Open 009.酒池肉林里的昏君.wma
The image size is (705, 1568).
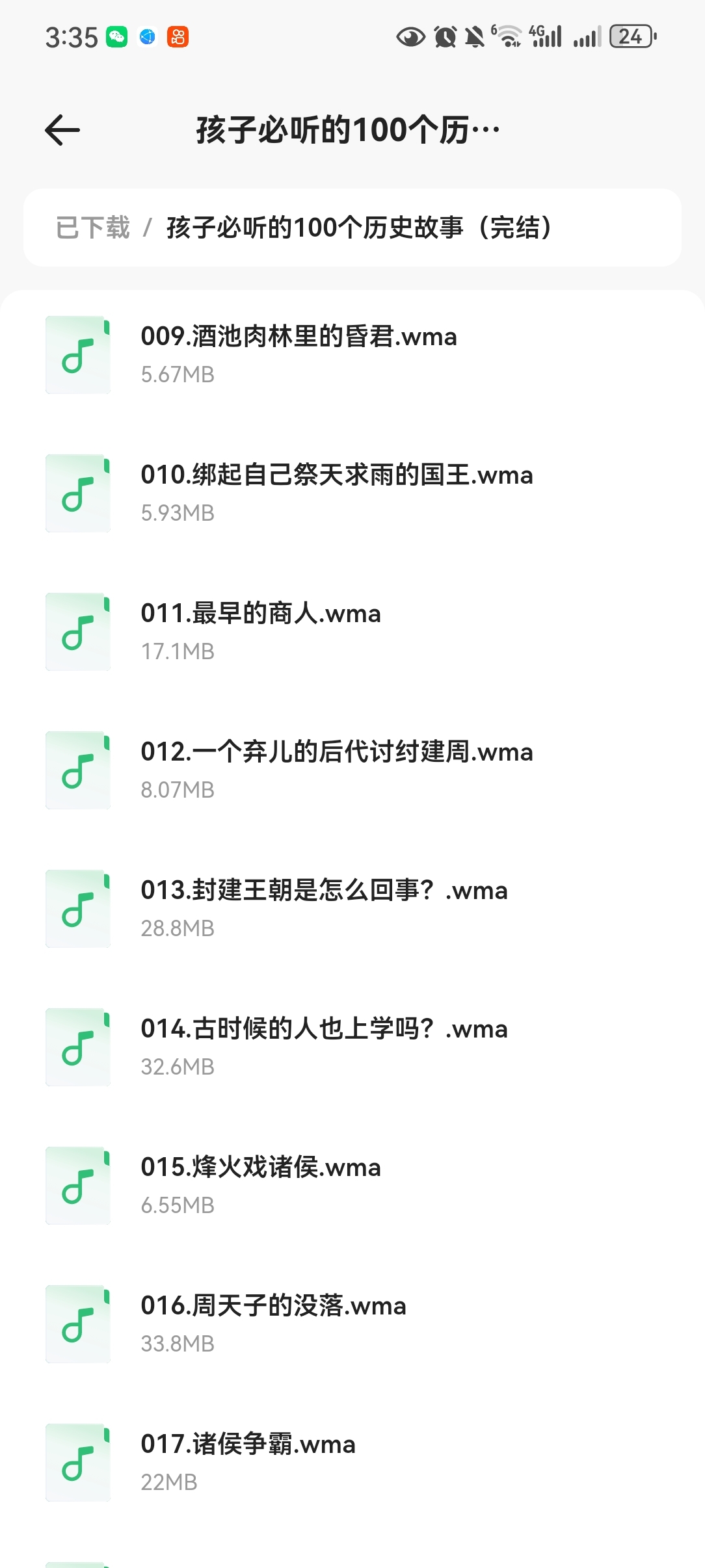pos(299,337)
